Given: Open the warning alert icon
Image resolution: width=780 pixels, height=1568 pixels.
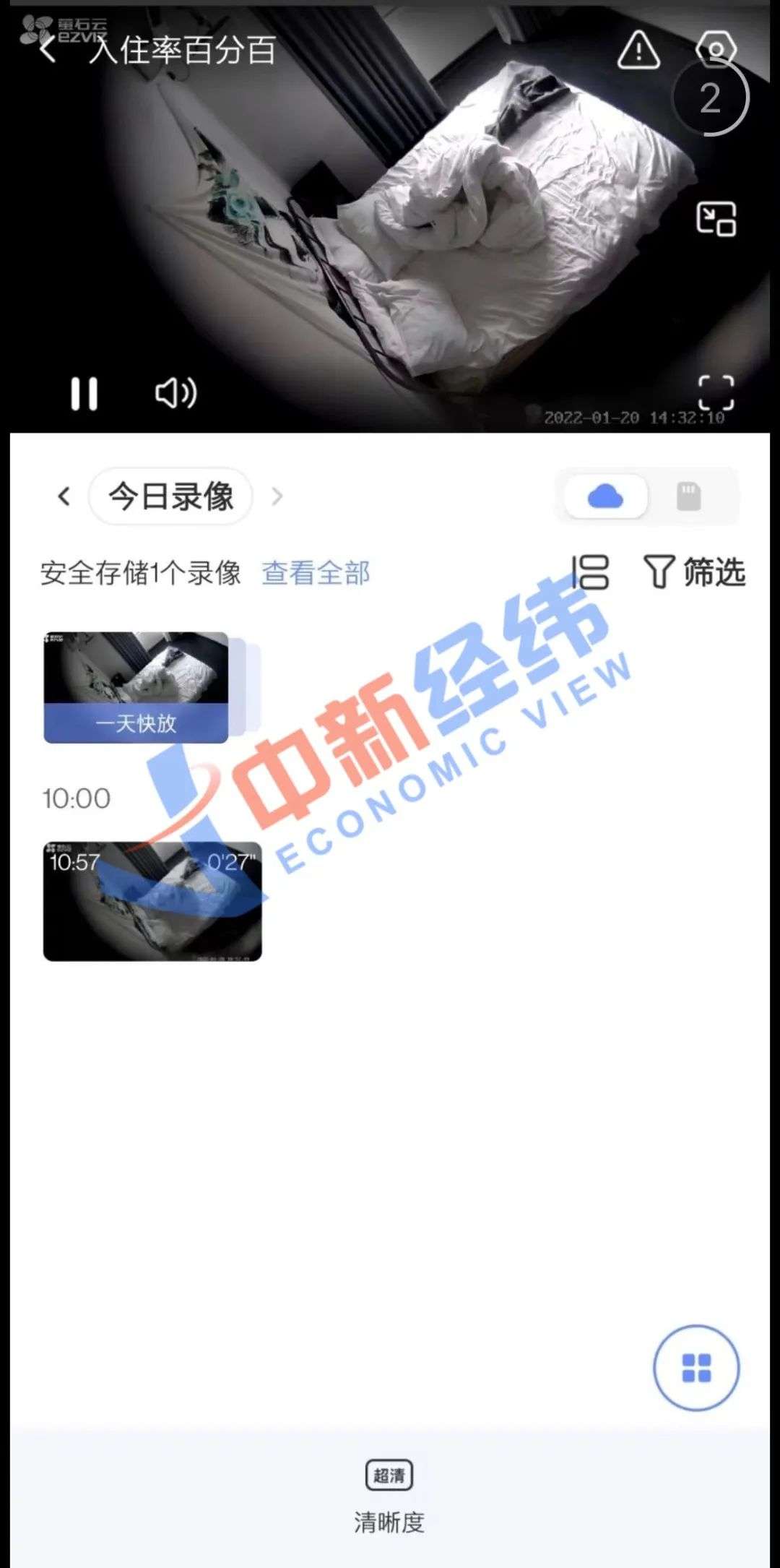Looking at the screenshot, I should [x=638, y=51].
